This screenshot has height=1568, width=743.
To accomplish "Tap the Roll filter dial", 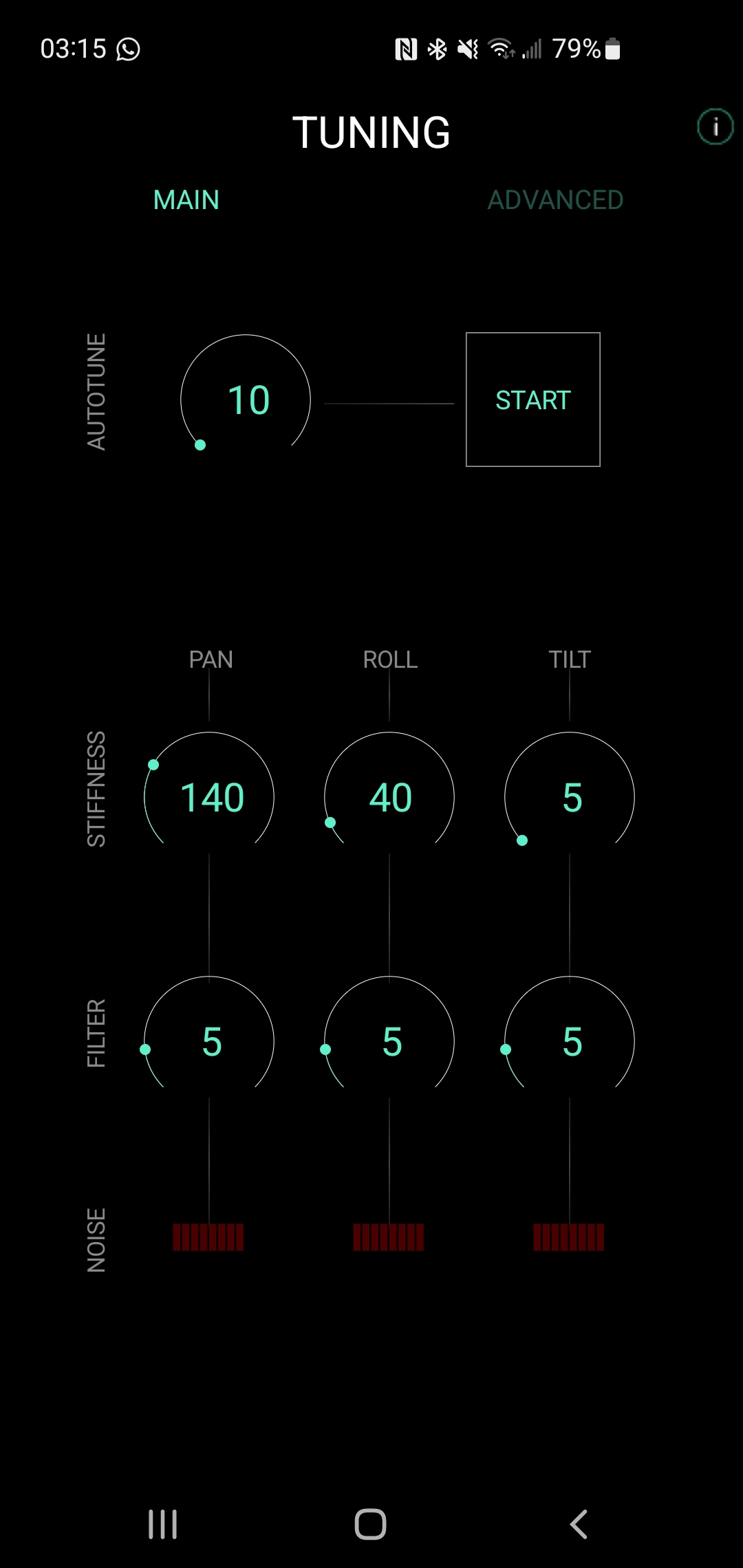I will [x=389, y=1036].
